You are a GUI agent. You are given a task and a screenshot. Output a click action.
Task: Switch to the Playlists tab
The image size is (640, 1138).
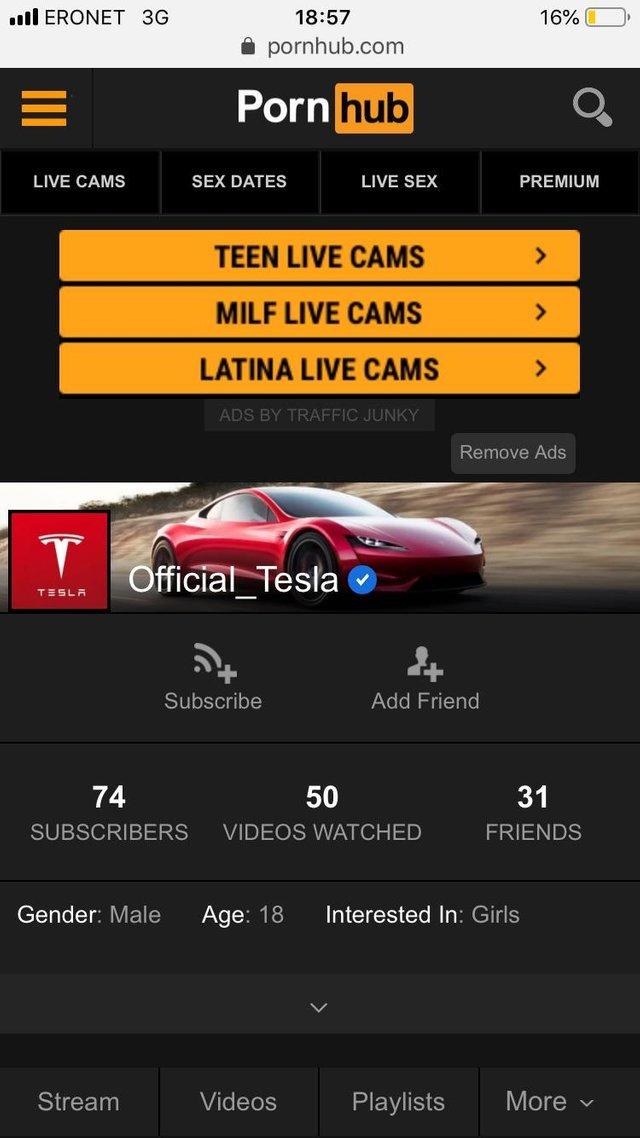[398, 1102]
